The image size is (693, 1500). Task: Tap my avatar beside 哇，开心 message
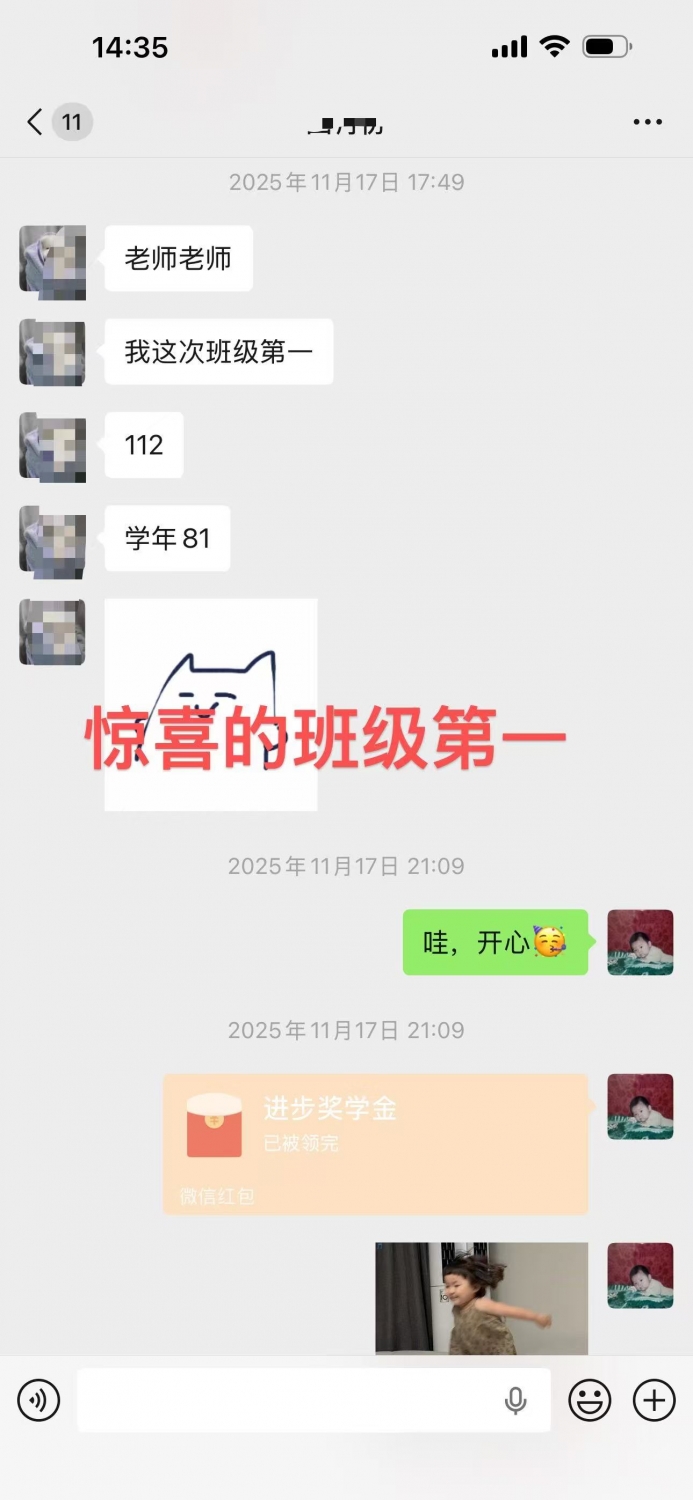[x=640, y=942]
